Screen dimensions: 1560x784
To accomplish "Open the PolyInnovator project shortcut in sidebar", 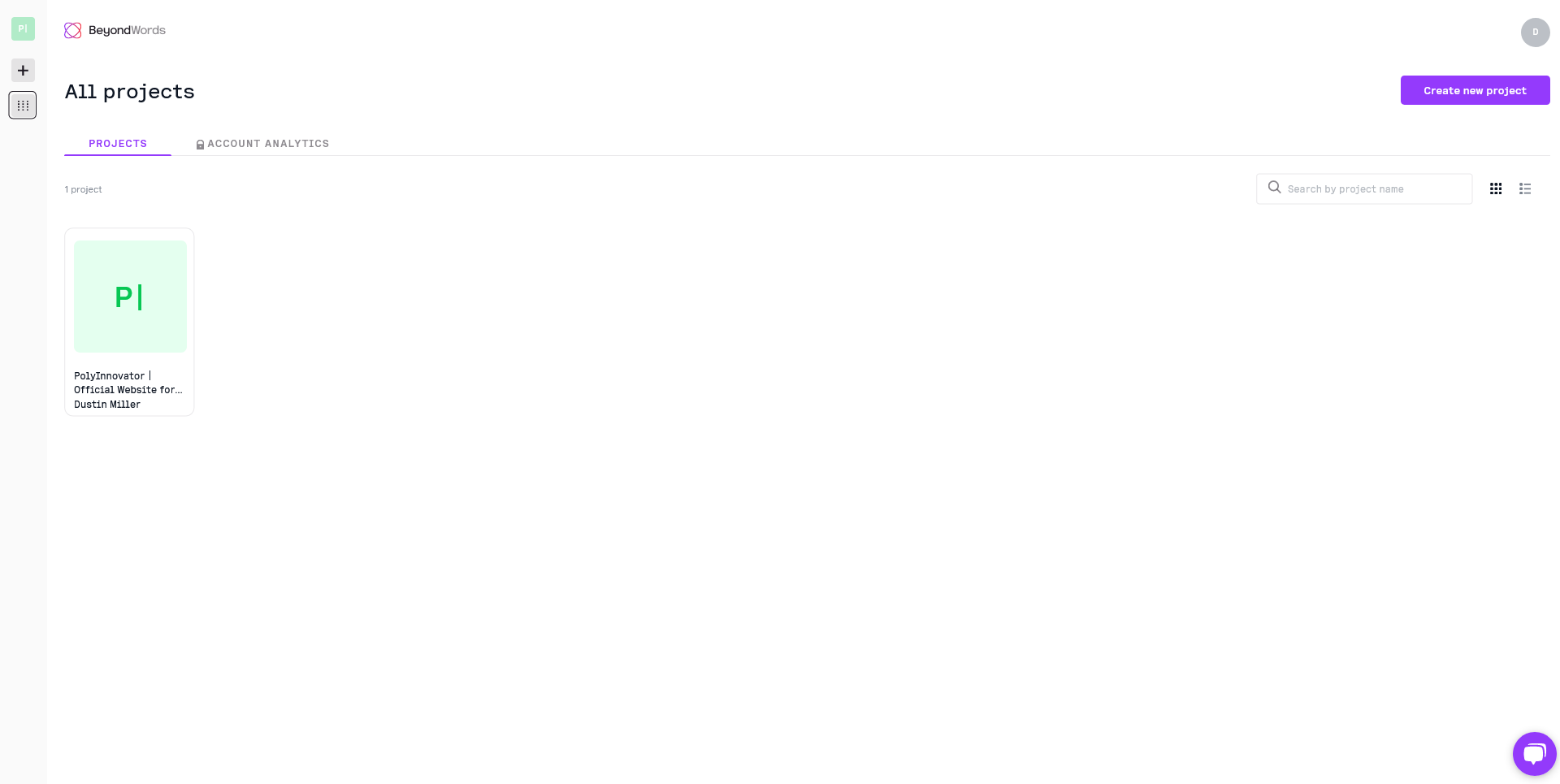I will pyautogui.click(x=23, y=29).
